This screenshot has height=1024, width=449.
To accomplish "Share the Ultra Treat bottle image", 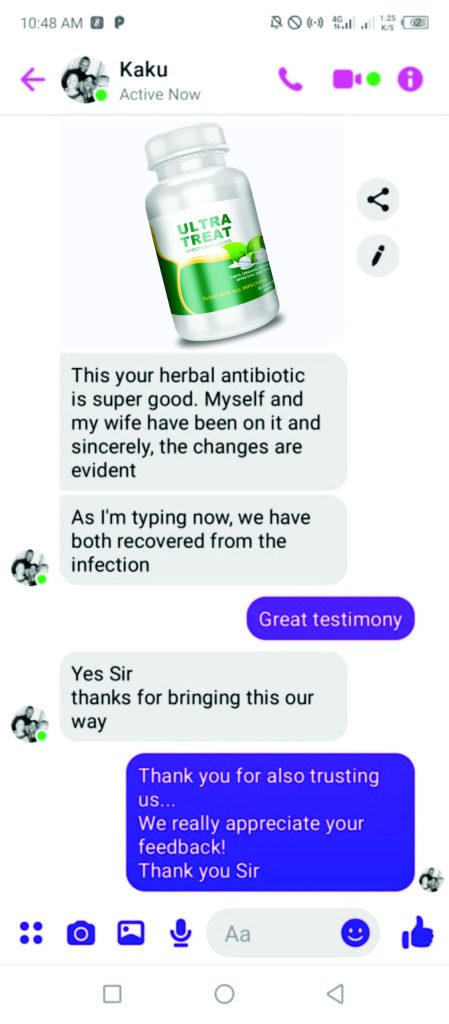I will pos(379,199).
